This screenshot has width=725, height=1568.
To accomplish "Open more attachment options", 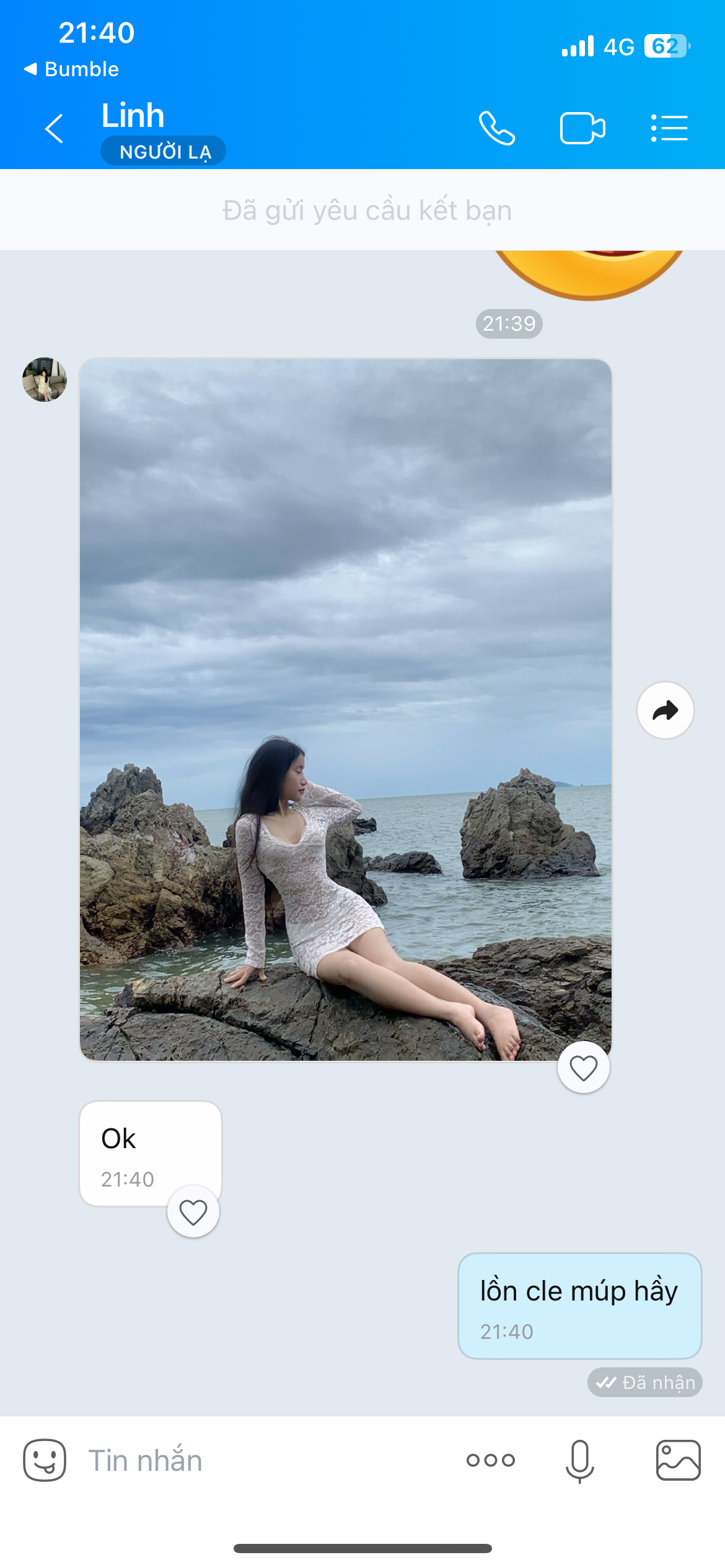I will (x=491, y=1460).
